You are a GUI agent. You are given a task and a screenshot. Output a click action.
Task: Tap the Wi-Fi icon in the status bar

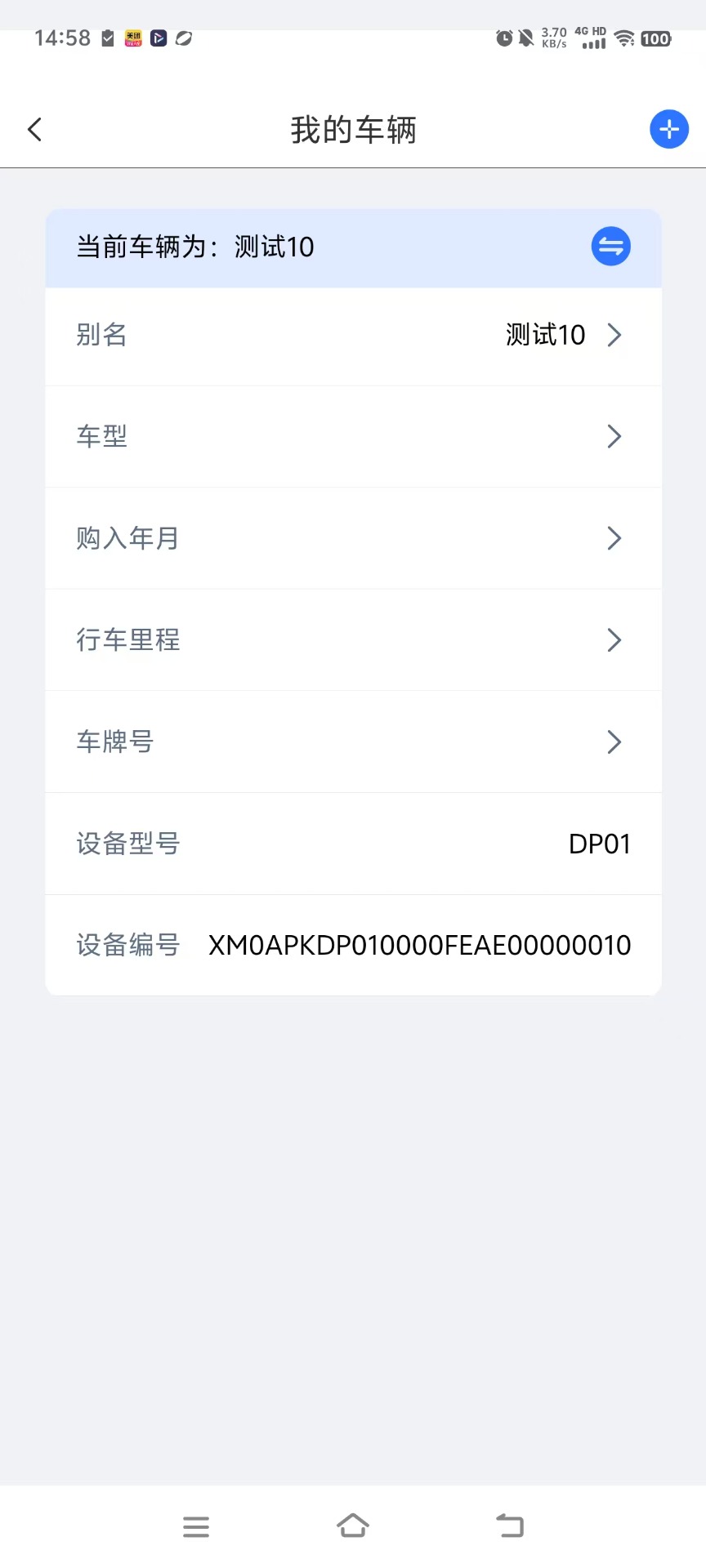point(625,38)
